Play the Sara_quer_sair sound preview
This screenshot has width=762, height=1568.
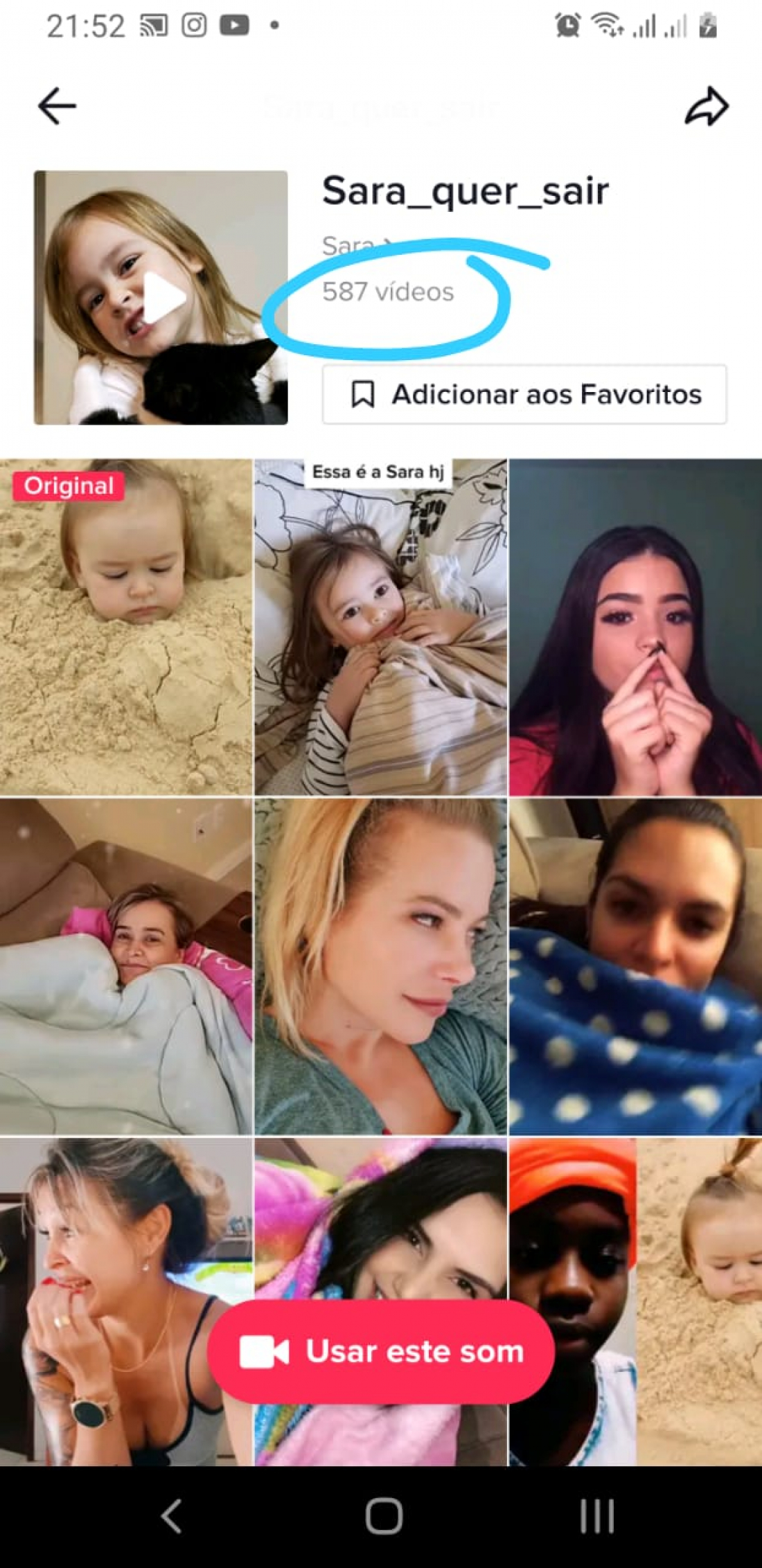pos(161,298)
